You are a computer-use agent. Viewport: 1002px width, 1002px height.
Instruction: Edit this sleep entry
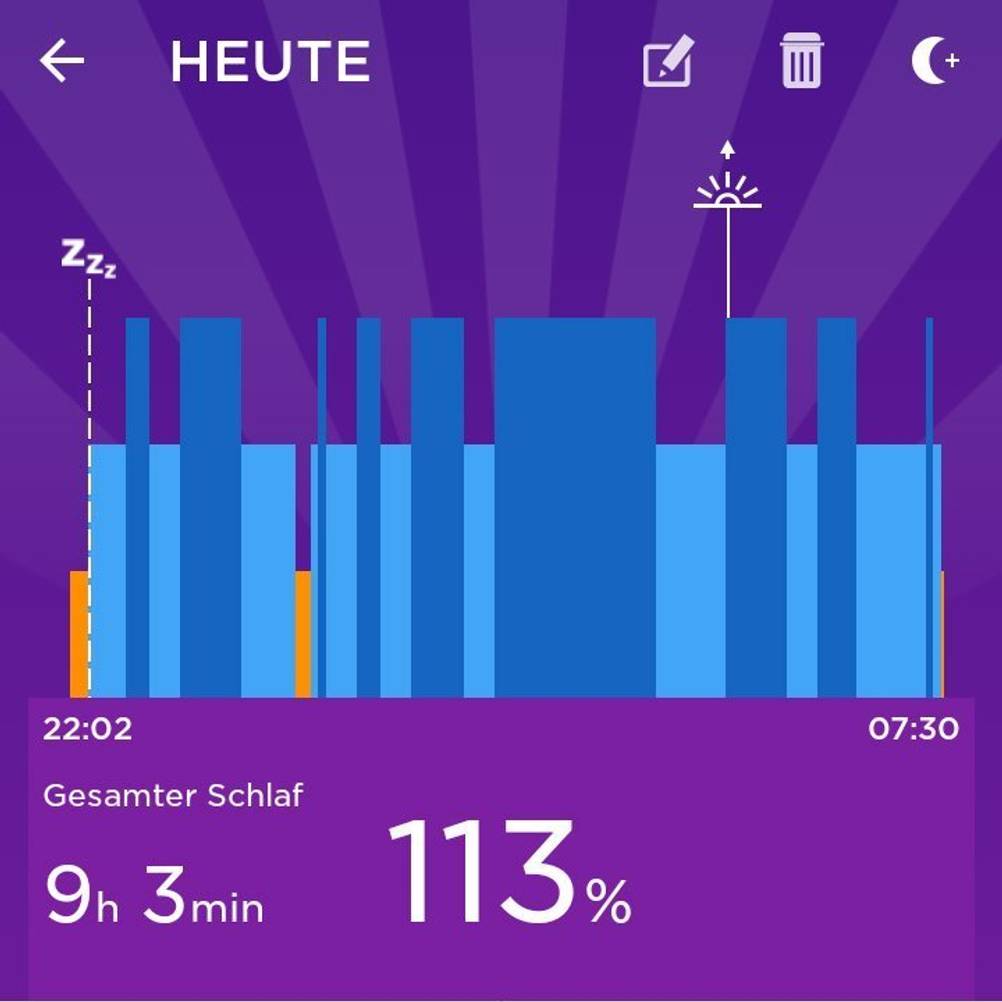click(667, 62)
